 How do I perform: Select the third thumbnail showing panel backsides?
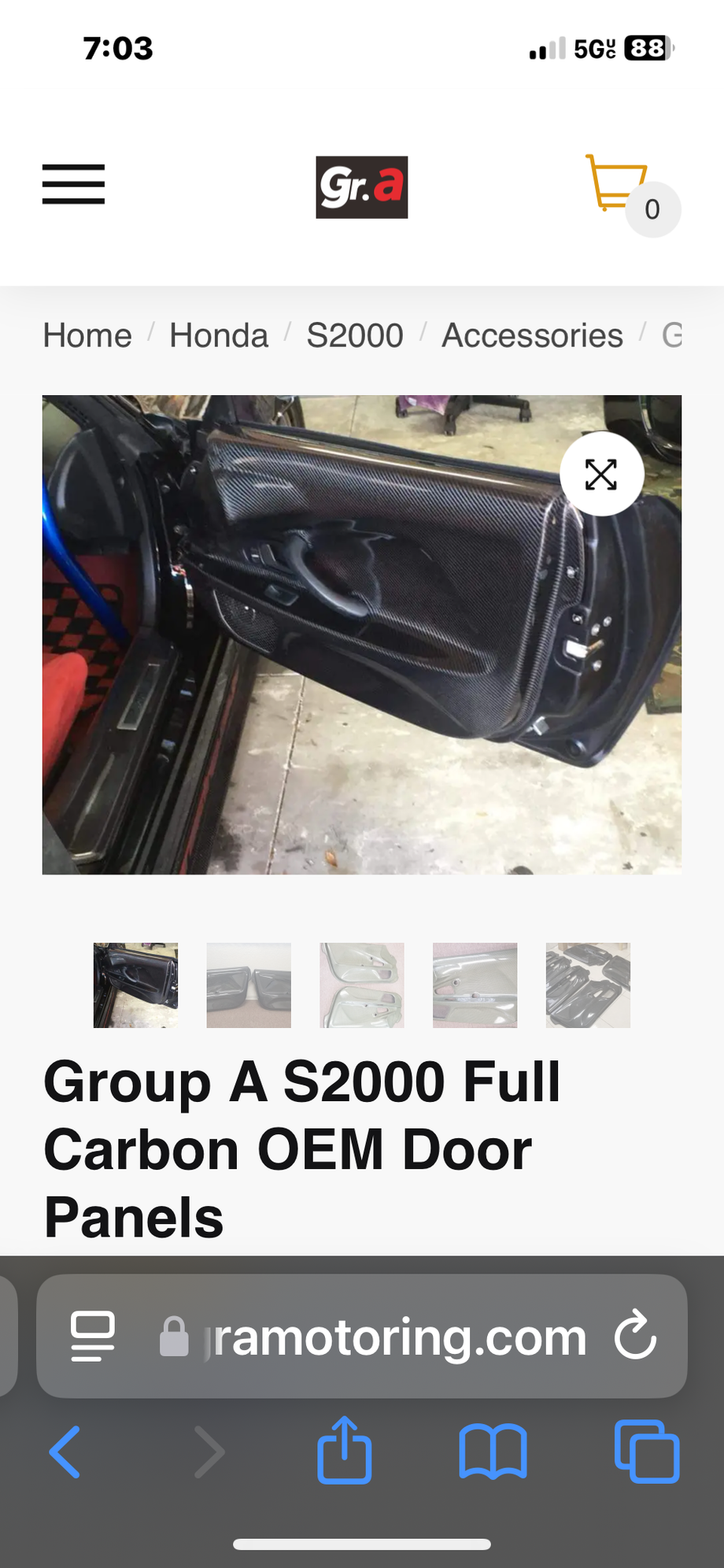click(362, 985)
